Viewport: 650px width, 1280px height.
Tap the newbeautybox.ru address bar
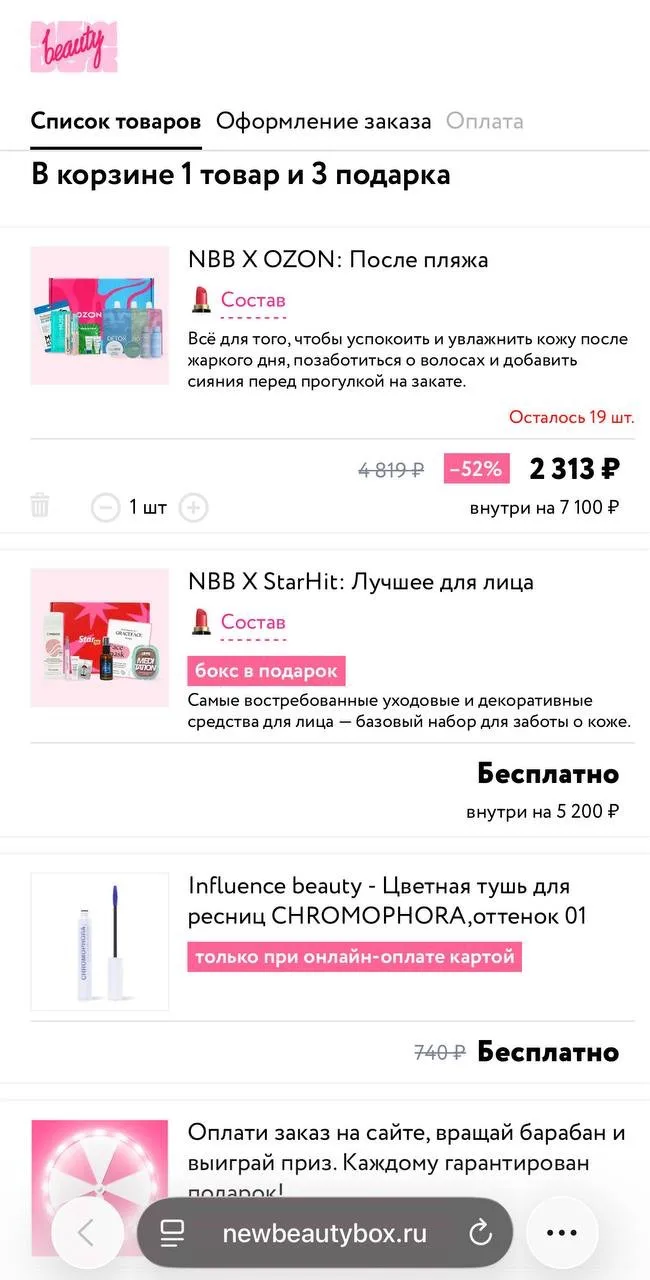325,1233
